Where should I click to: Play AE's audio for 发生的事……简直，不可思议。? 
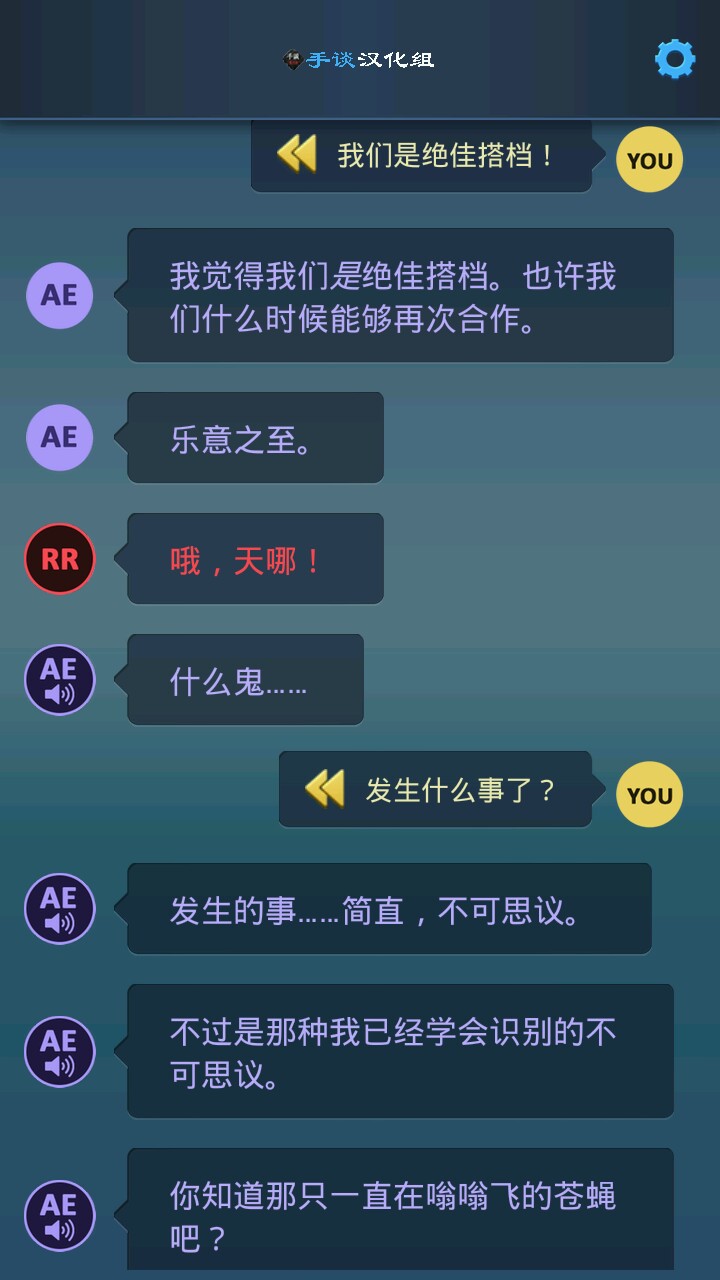coord(60,909)
